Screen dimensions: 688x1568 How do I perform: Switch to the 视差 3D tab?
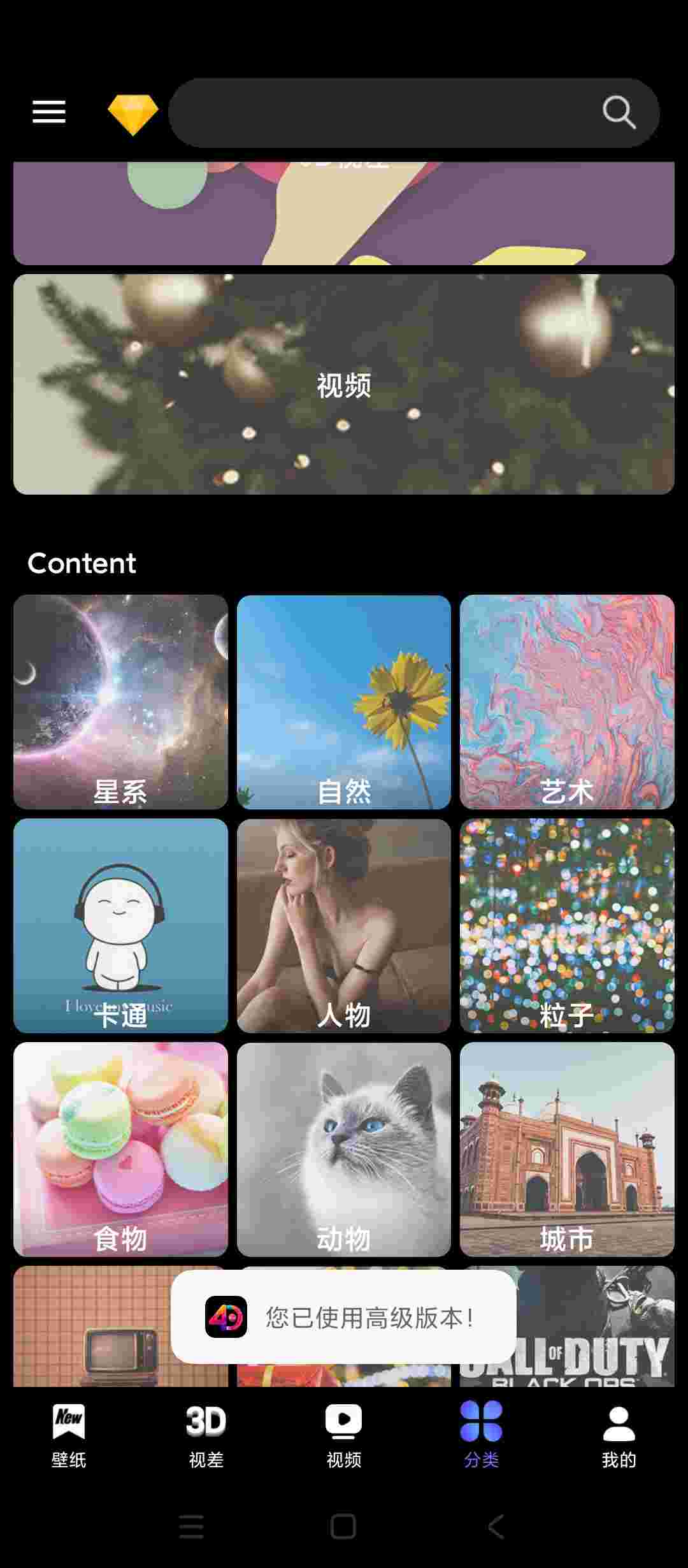pos(206,1434)
